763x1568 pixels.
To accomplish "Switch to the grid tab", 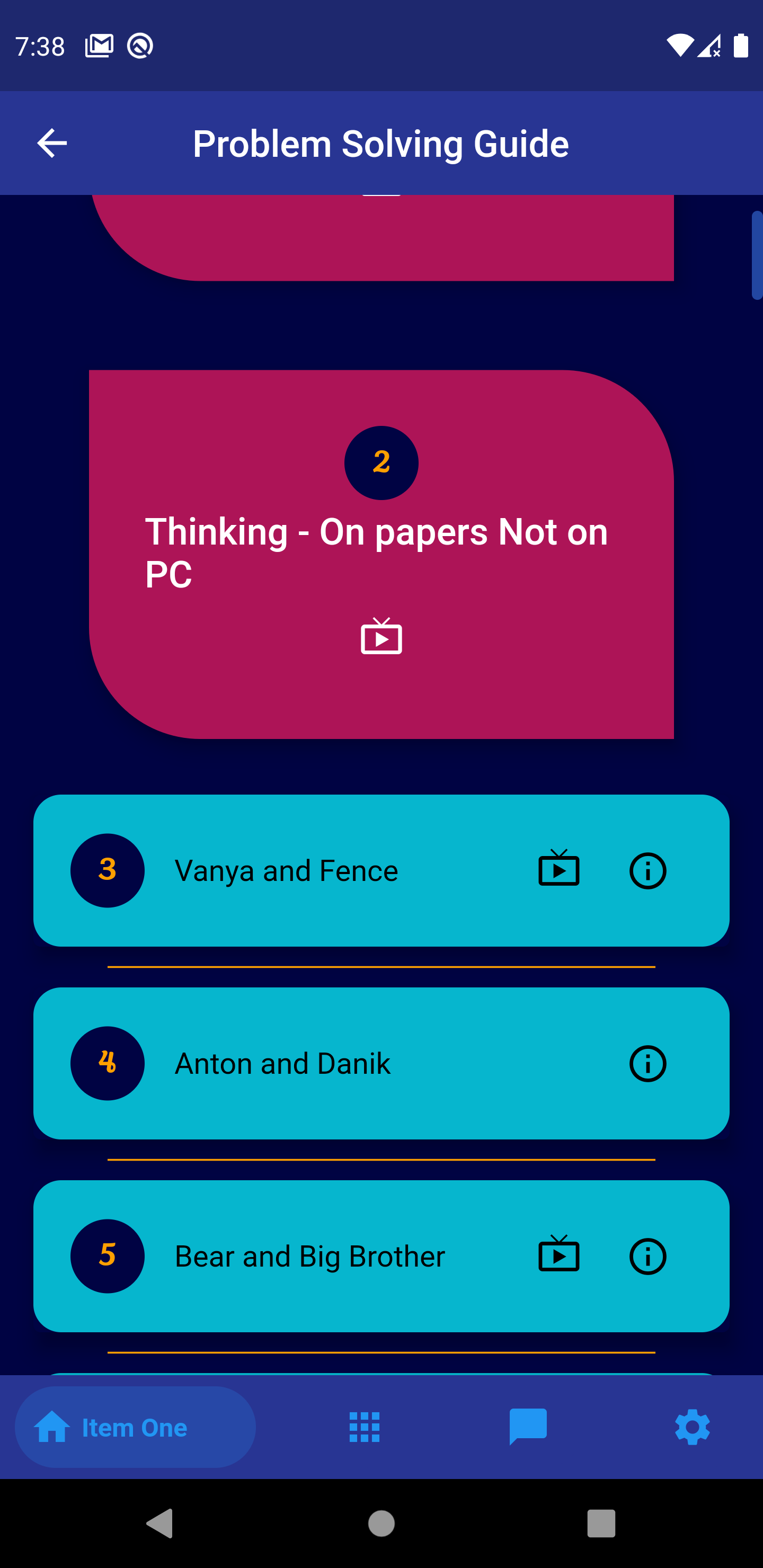I will coord(364,1427).
